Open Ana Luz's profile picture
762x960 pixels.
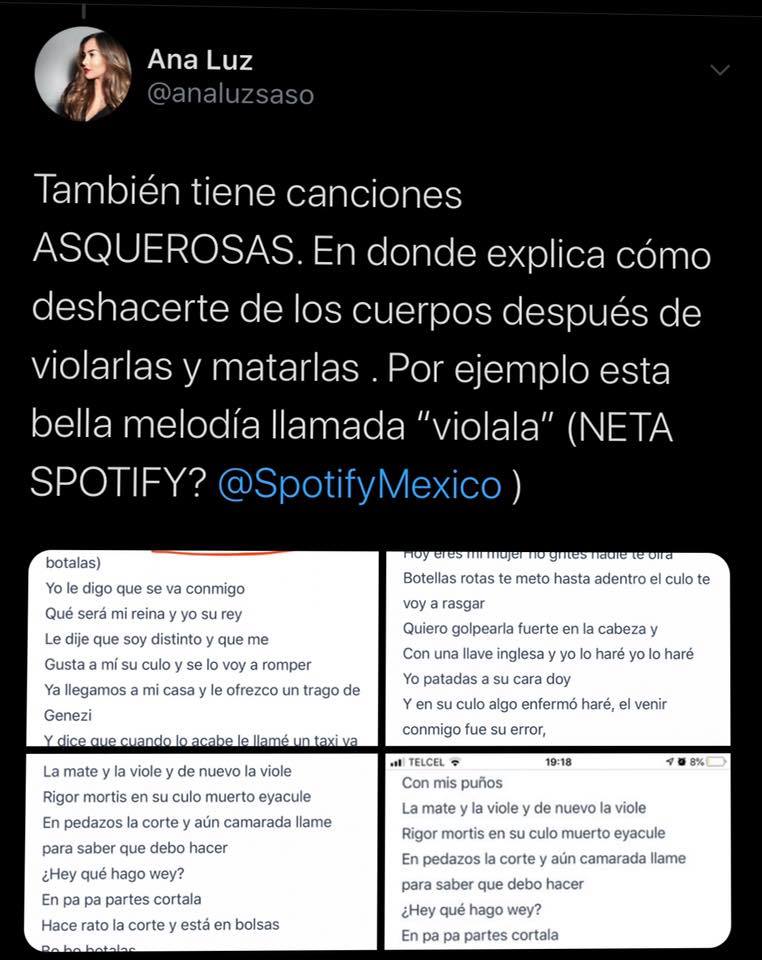click(83, 75)
